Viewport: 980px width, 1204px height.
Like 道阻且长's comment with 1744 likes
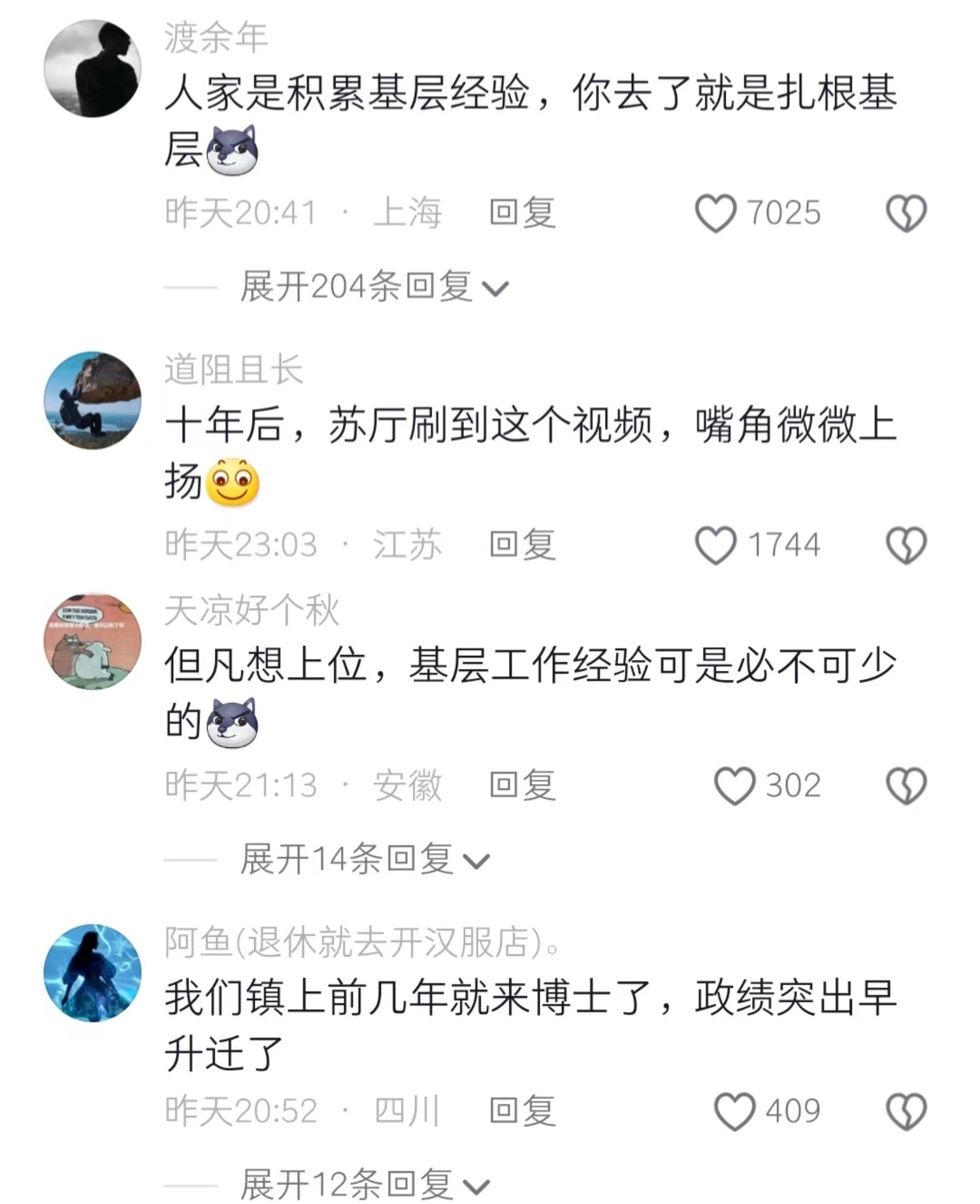[715, 545]
